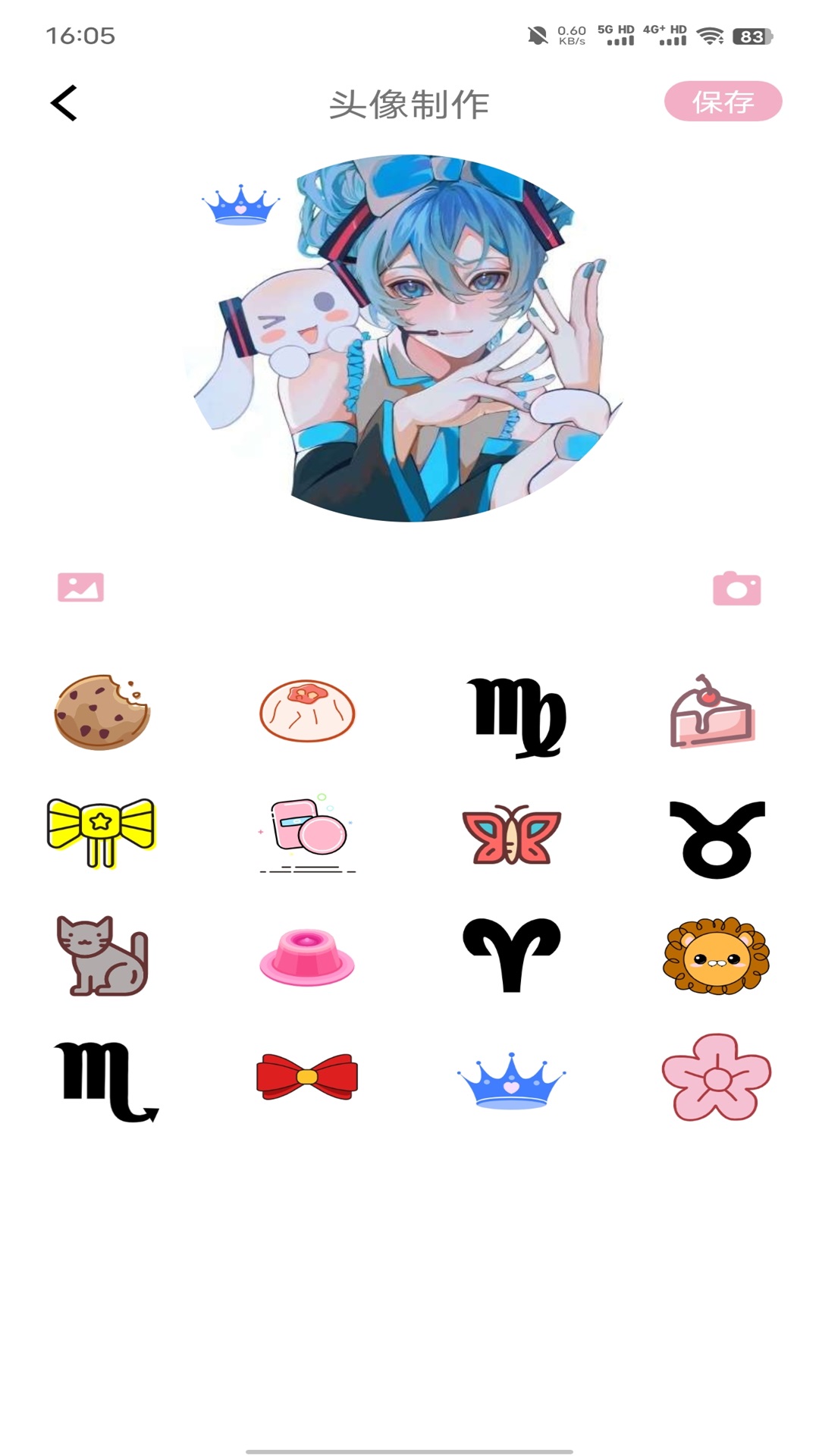Viewport: 819px width, 1456px height.
Task: Choose the pink jelly pudding sticker
Action: [x=307, y=958]
